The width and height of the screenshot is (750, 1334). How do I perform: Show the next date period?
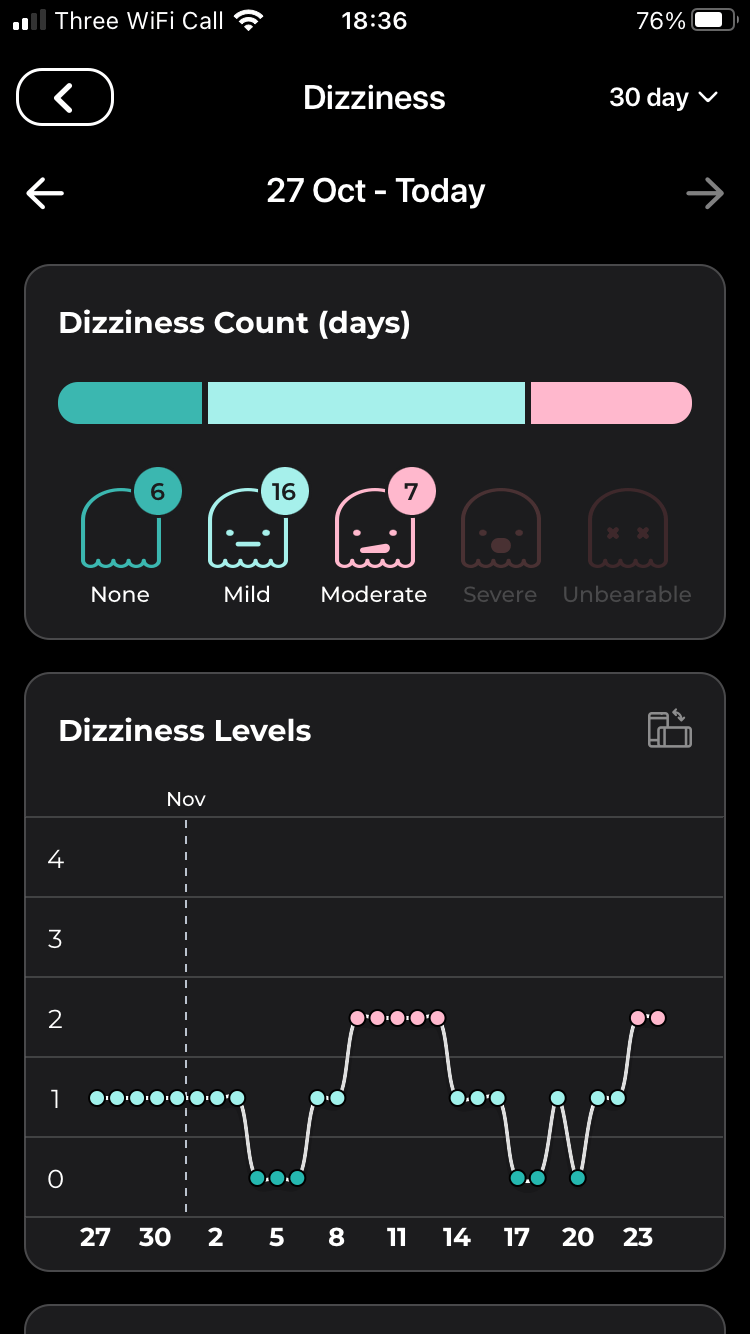point(705,192)
